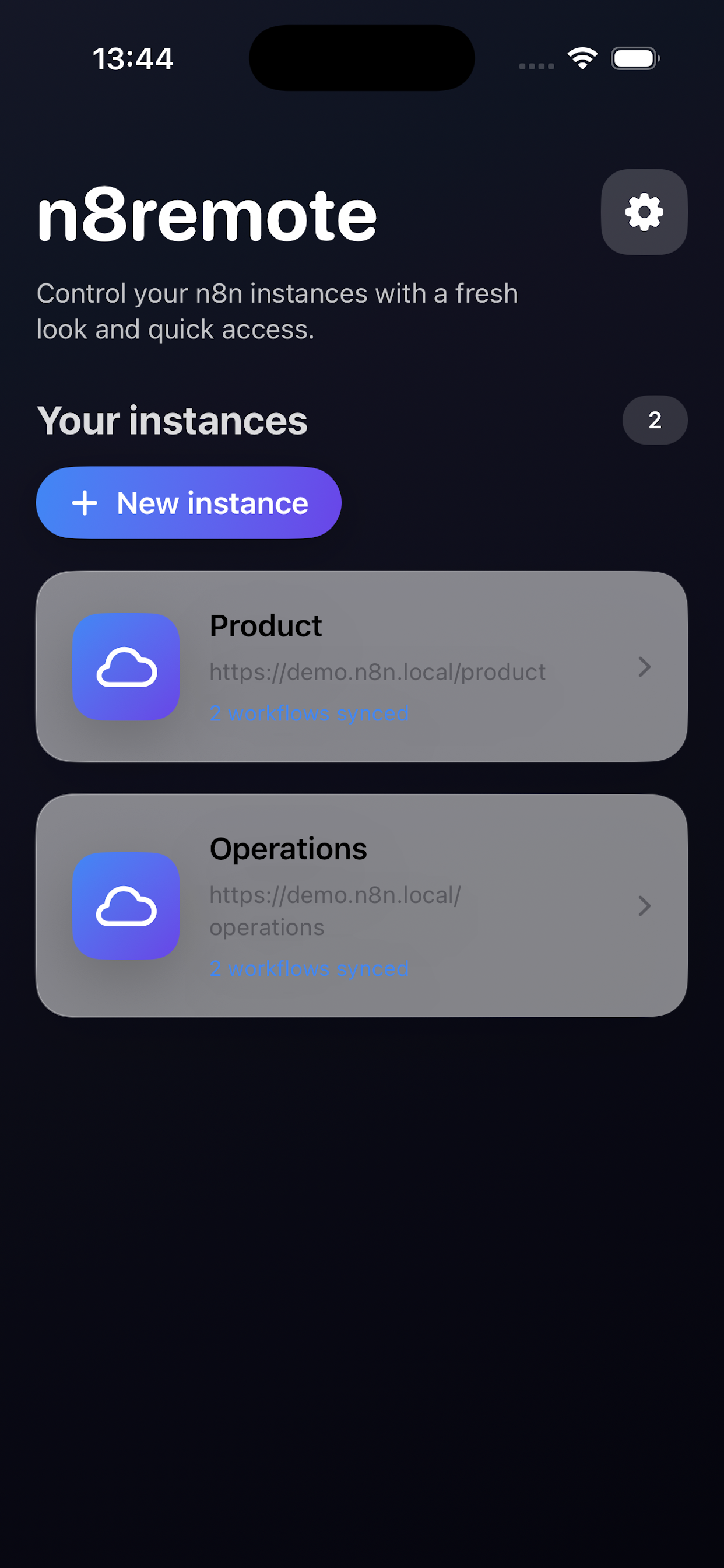
Task: Select the Operations instance card
Action: pos(361,907)
